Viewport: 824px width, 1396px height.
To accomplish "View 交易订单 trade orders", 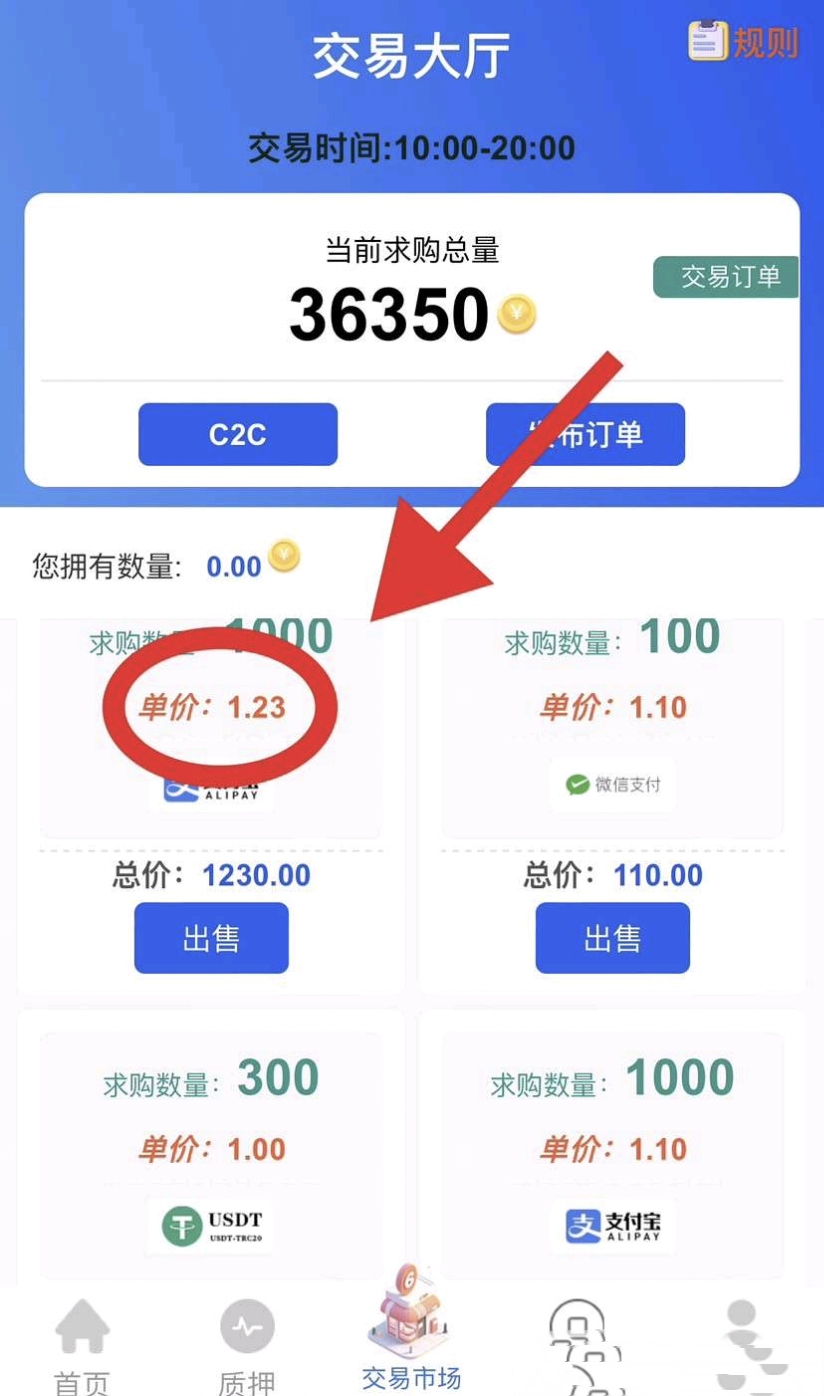I will point(729,277).
